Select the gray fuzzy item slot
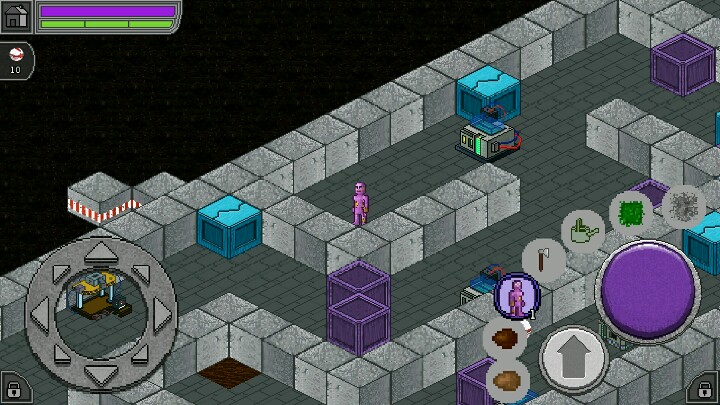 click(684, 207)
